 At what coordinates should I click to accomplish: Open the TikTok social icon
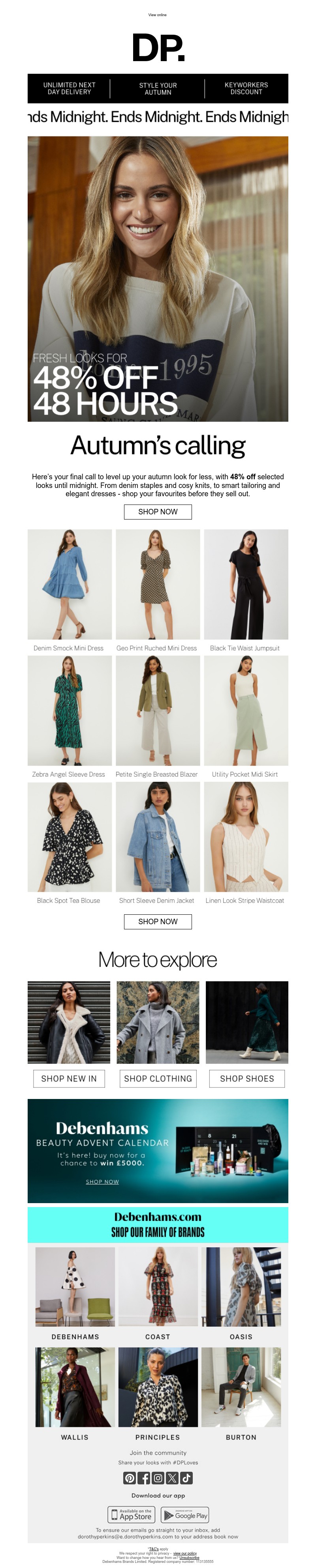(x=186, y=1478)
